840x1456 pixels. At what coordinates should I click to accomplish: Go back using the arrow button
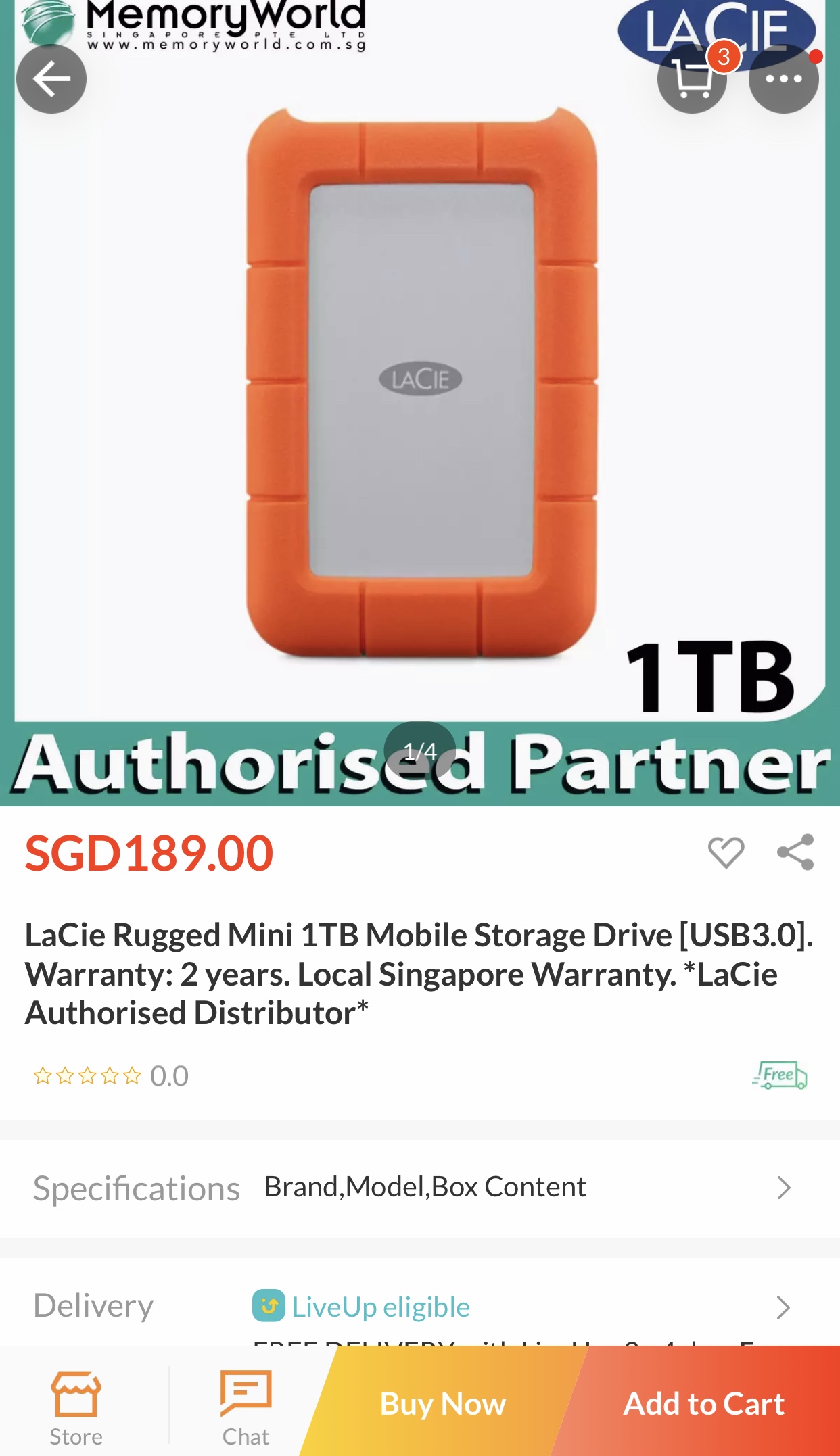(x=51, y=79)
